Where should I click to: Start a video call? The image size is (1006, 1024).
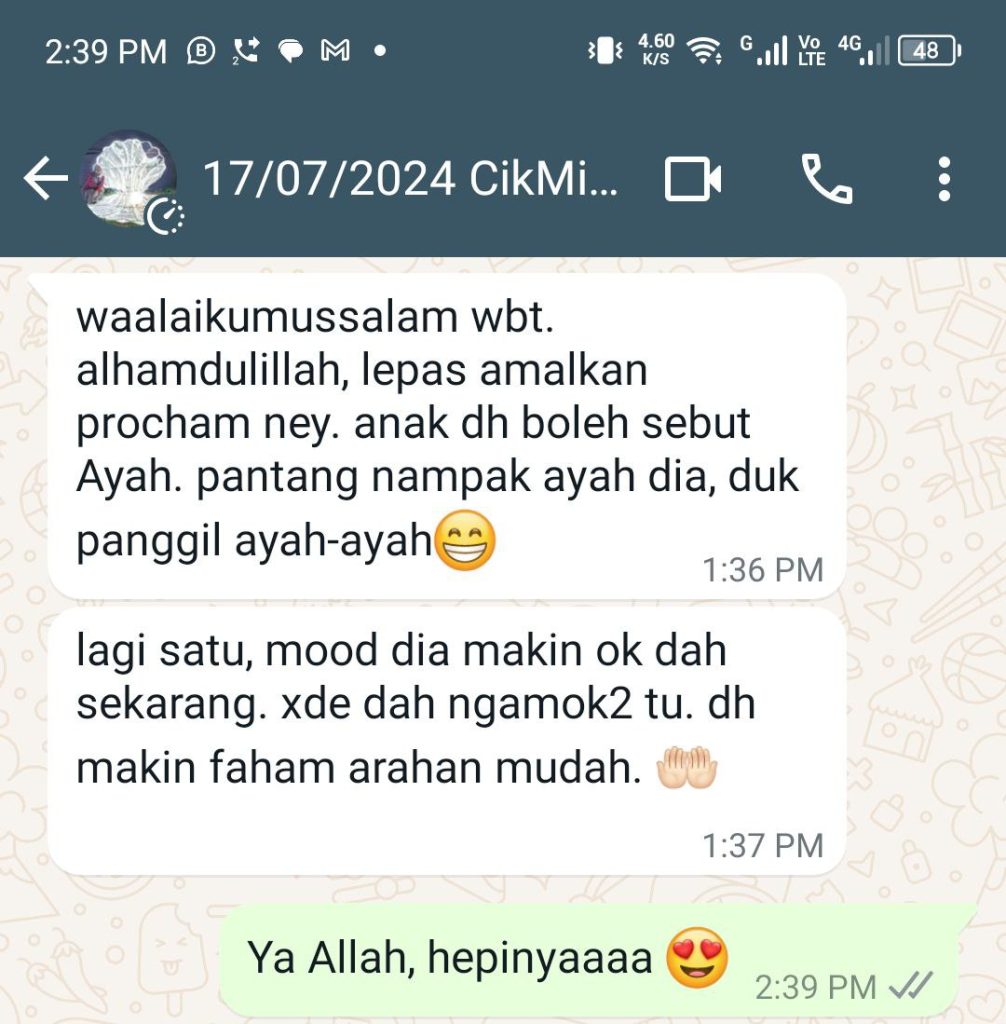(x=693, y=181)
